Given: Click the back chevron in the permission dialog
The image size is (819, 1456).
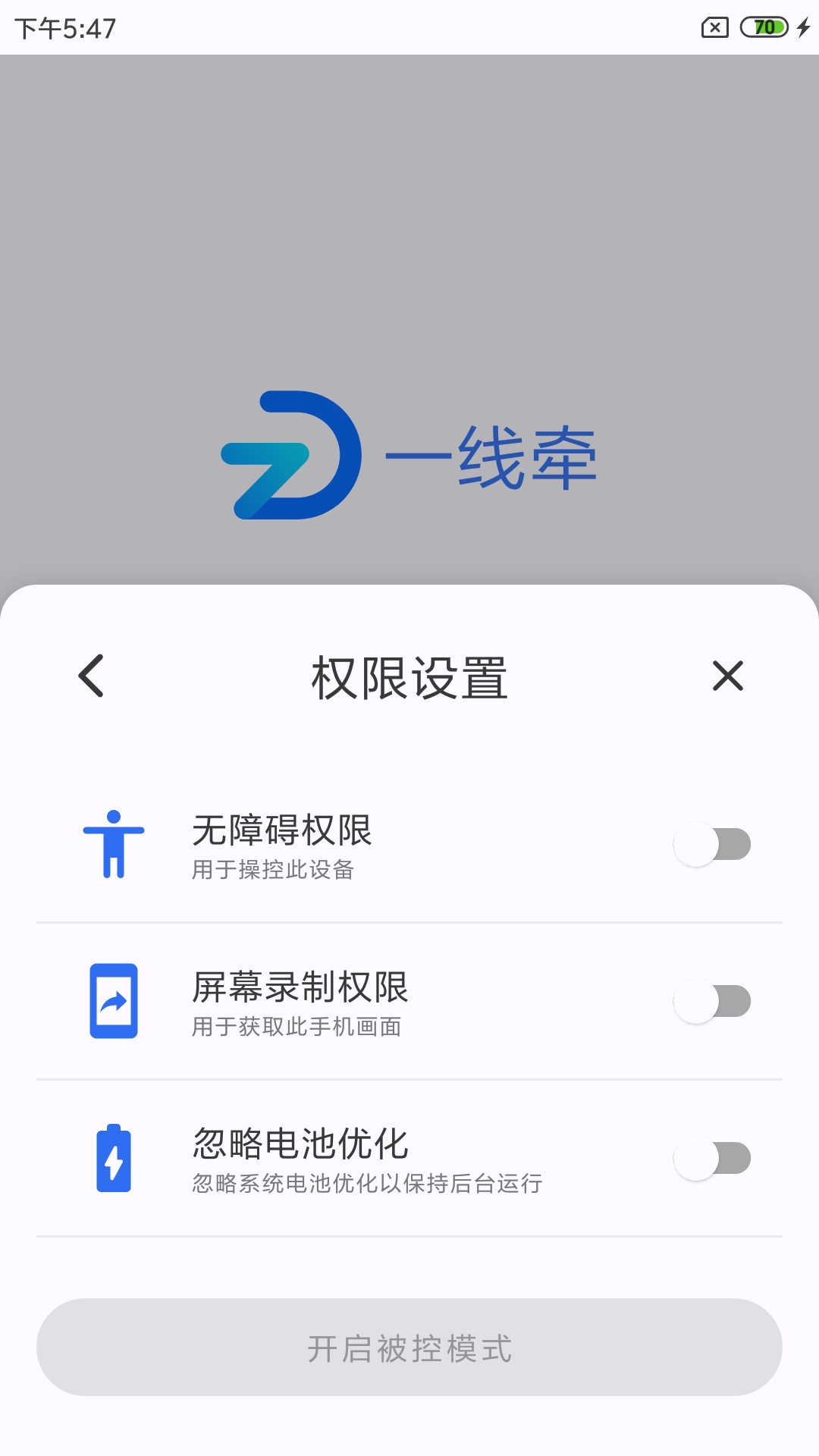Looking at the screenshot, I should [x=91, y=677].
